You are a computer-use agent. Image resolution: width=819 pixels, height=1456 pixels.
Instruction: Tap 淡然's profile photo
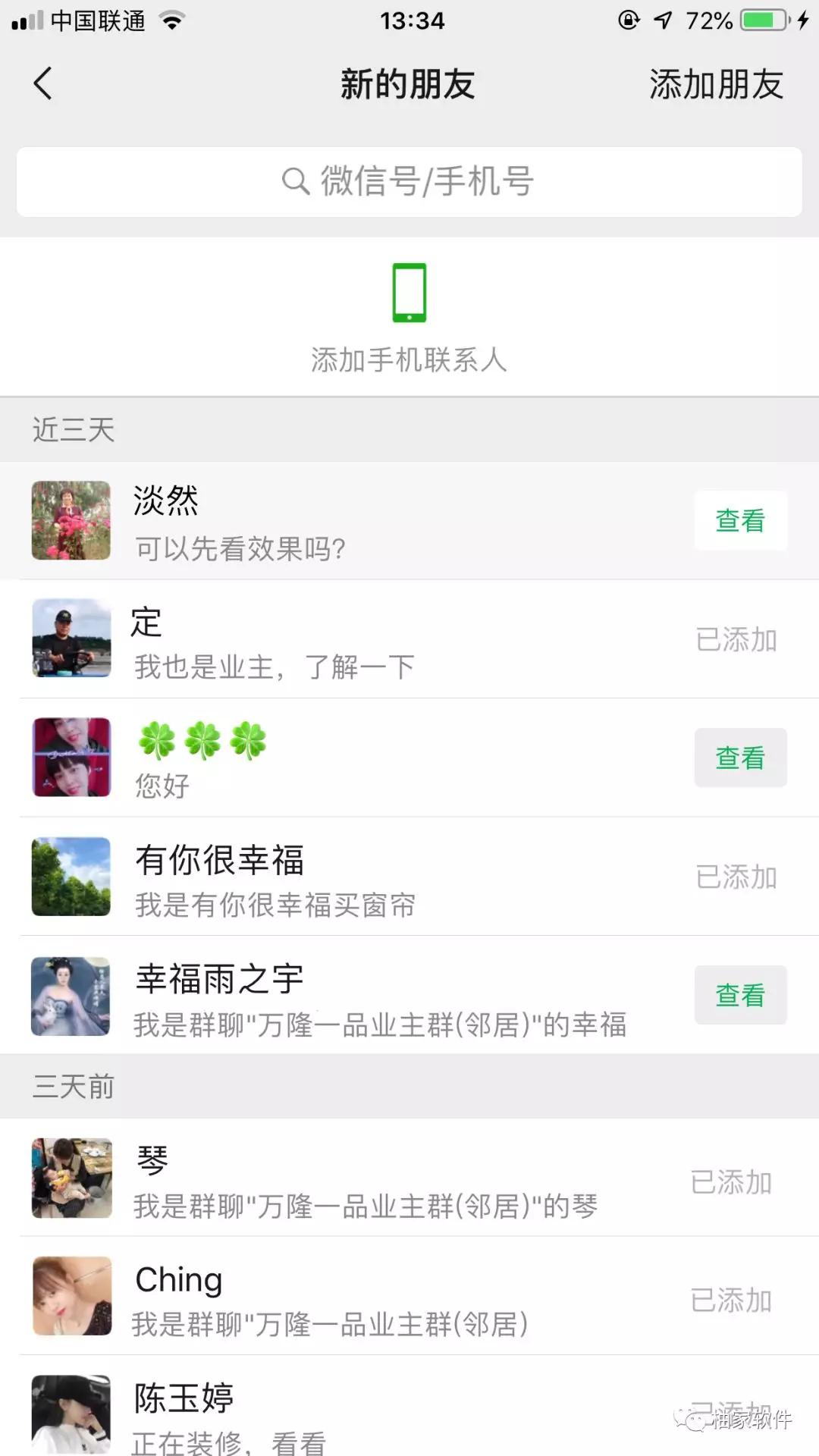click(71, 521)
